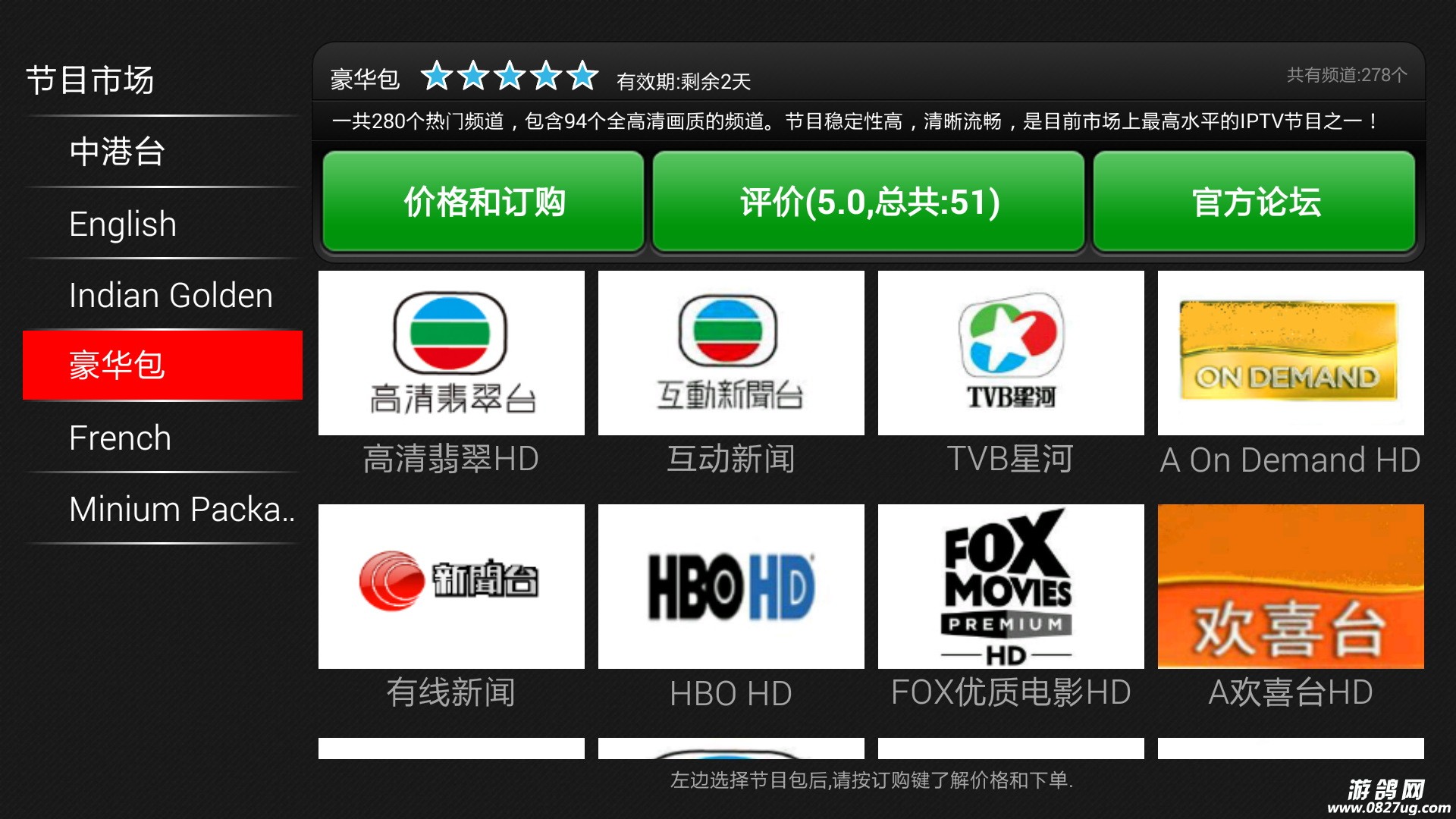This screenshot has height=819, width=1456.
Task: Choose the Indian Golden package
Action: point(162,295)
